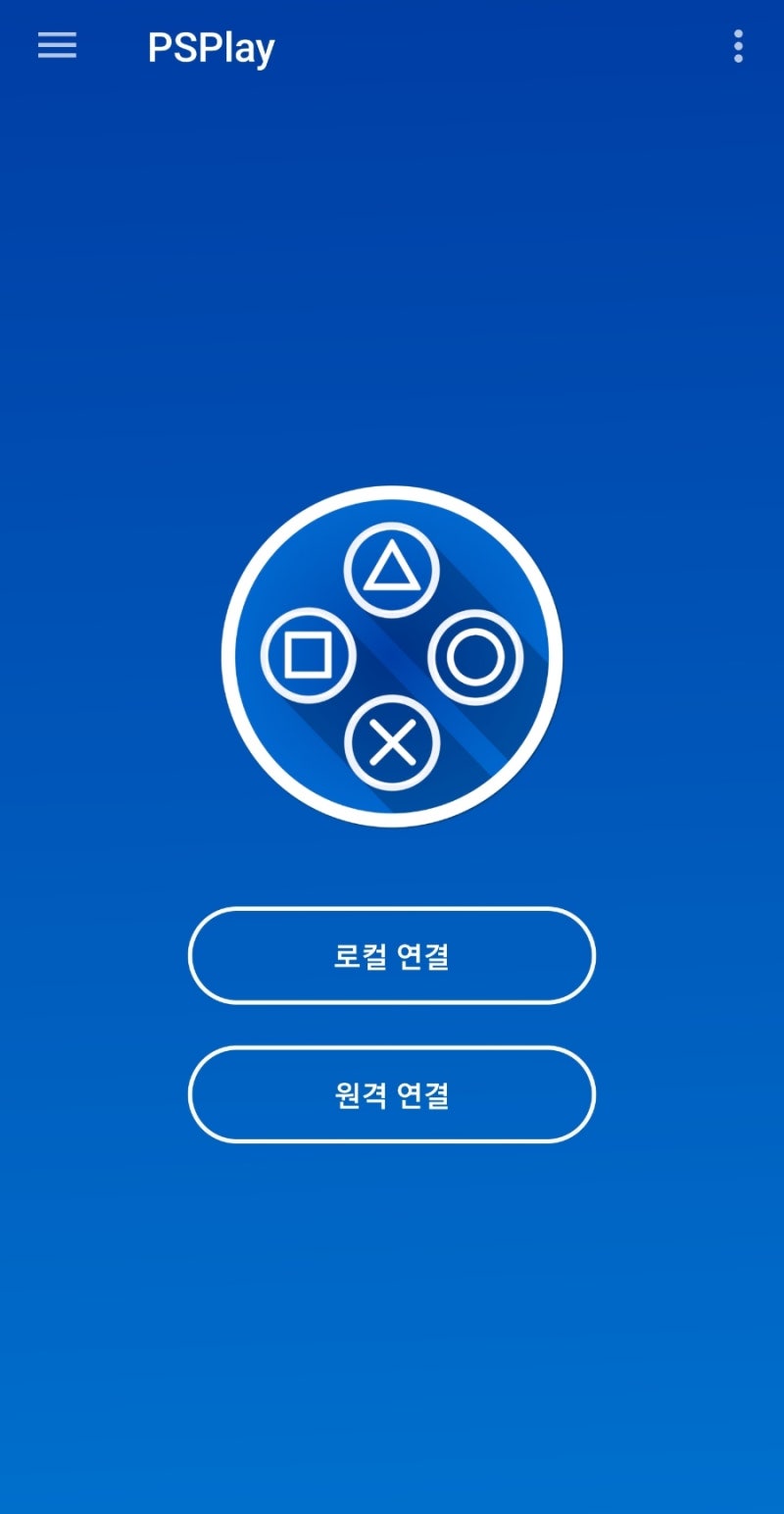
Task: Open the navigation drawer hamburger icon
Action: [56, 46]
